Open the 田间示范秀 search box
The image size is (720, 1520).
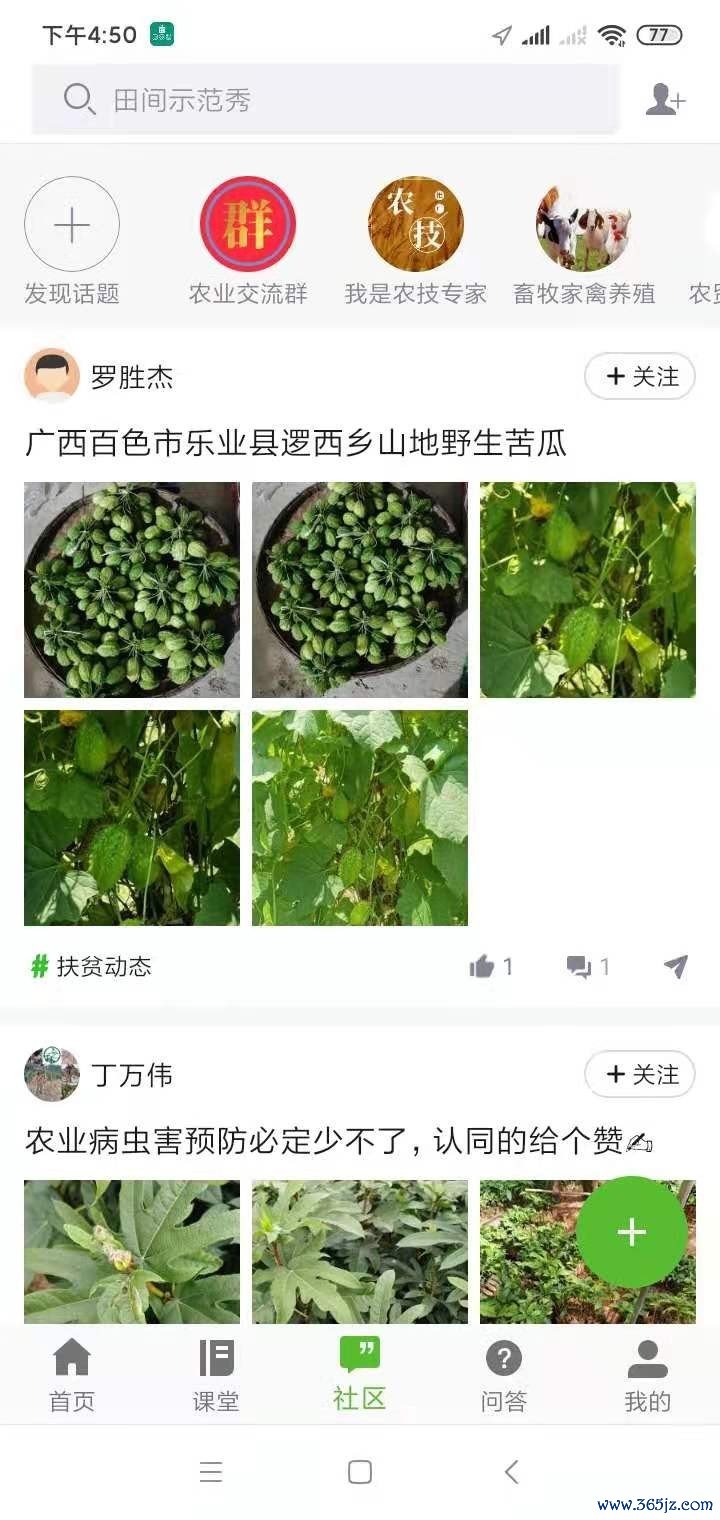pyautogui.click(x=325, y=100)
